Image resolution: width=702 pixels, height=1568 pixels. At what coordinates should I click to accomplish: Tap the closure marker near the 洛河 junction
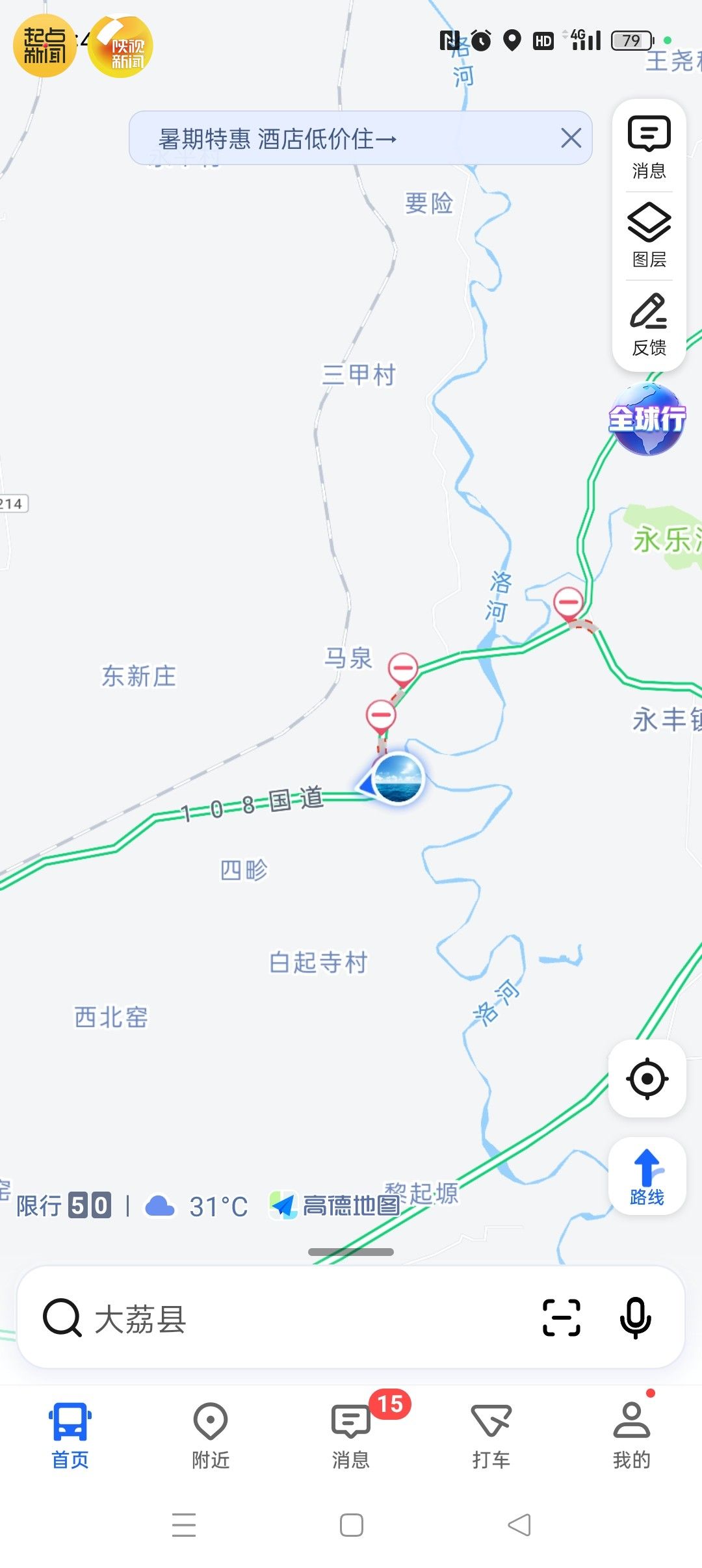[x=568, y=603]
